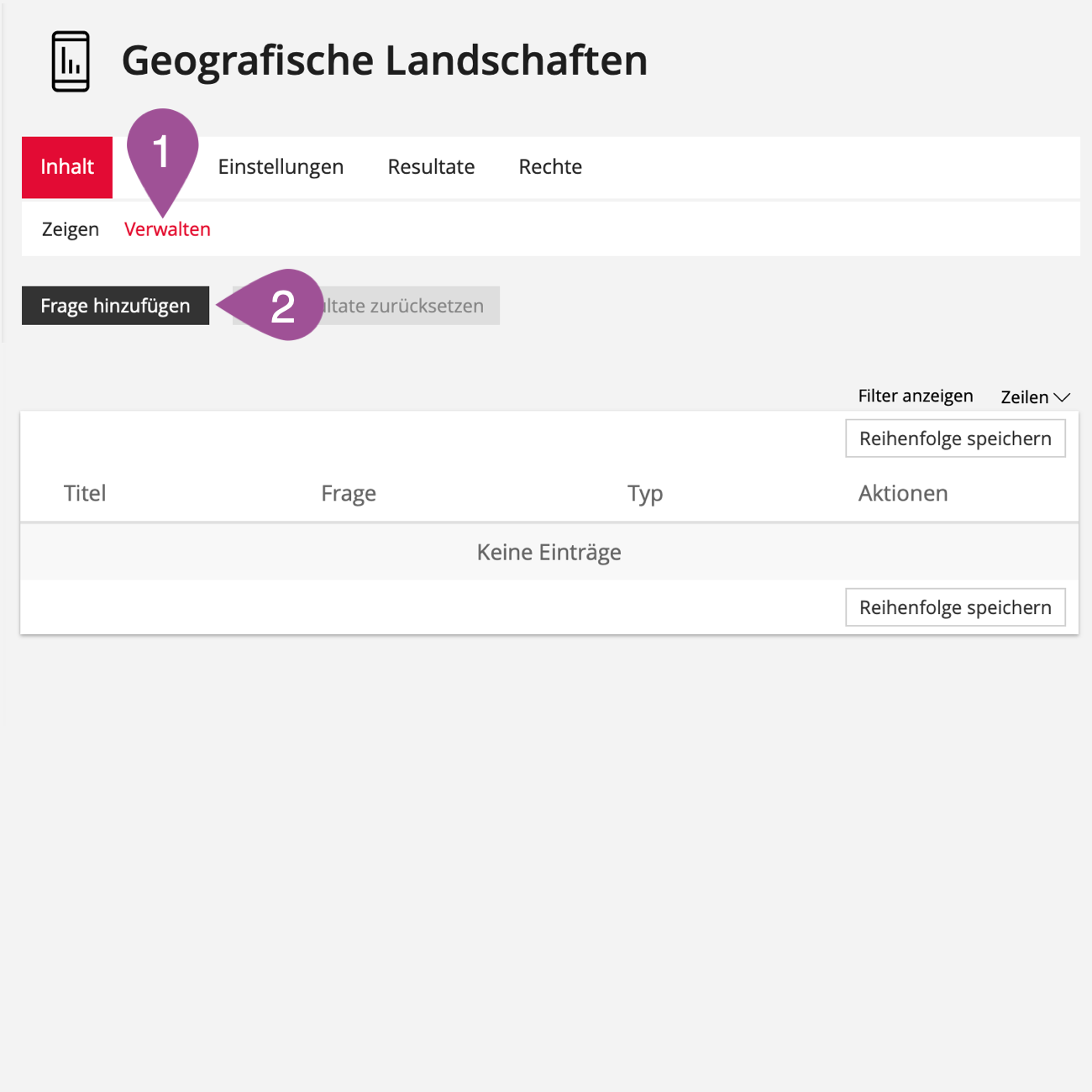Open the Rechte tab
This screenshot has height=1092, width=1092.
[550, 167]
